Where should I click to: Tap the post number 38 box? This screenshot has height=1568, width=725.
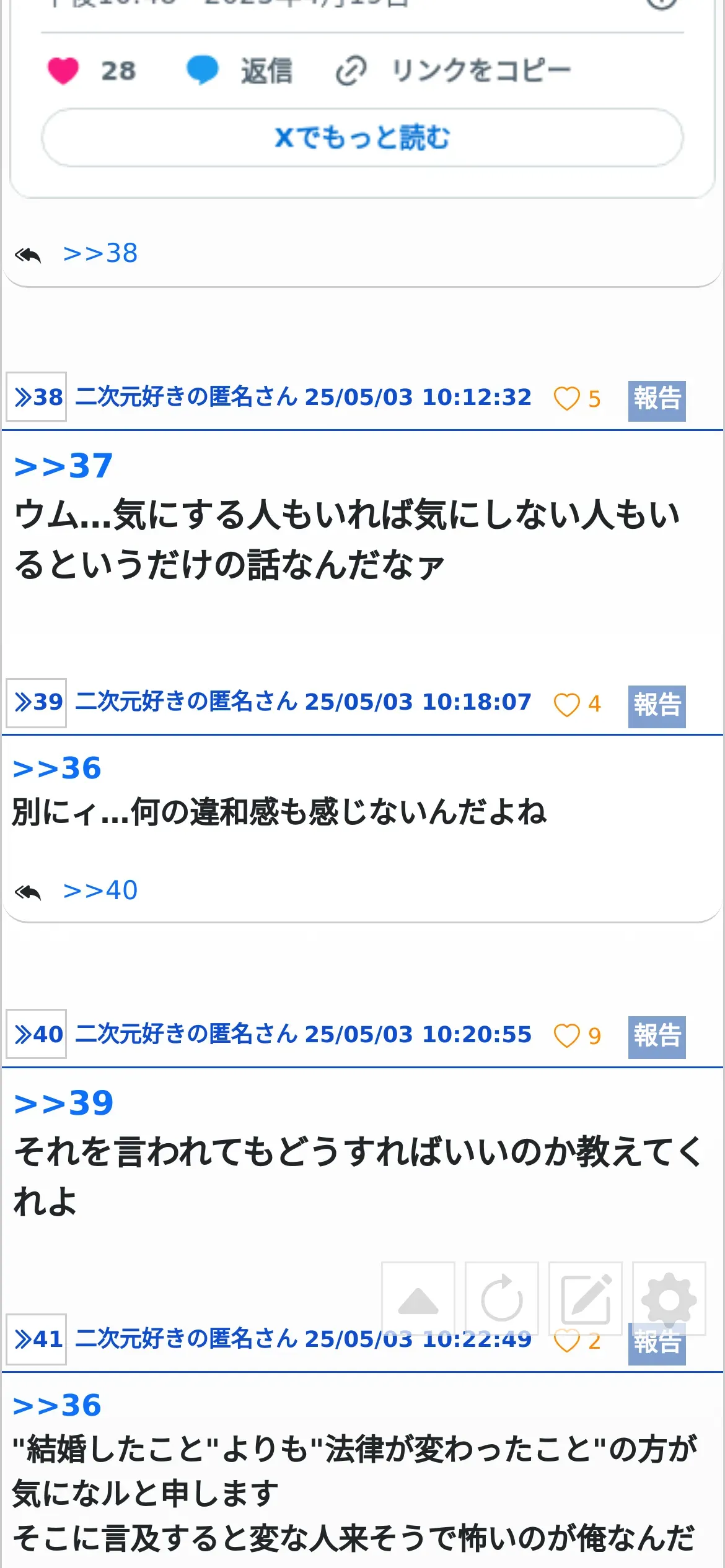tap(37, 397)
